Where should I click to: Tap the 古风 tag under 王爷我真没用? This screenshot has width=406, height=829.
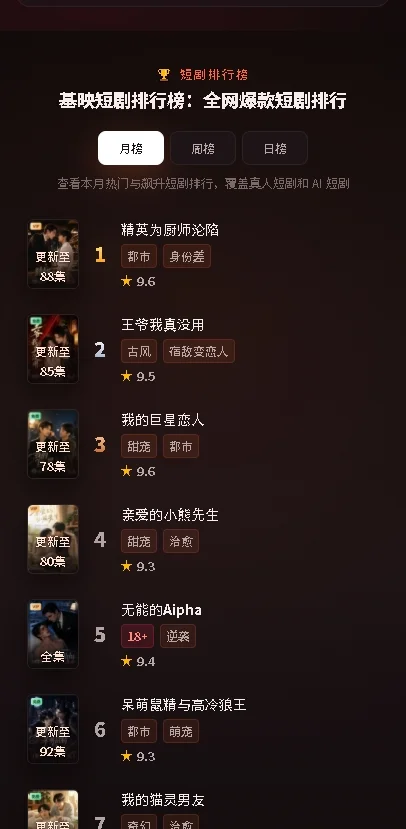(x=139, y=351)
